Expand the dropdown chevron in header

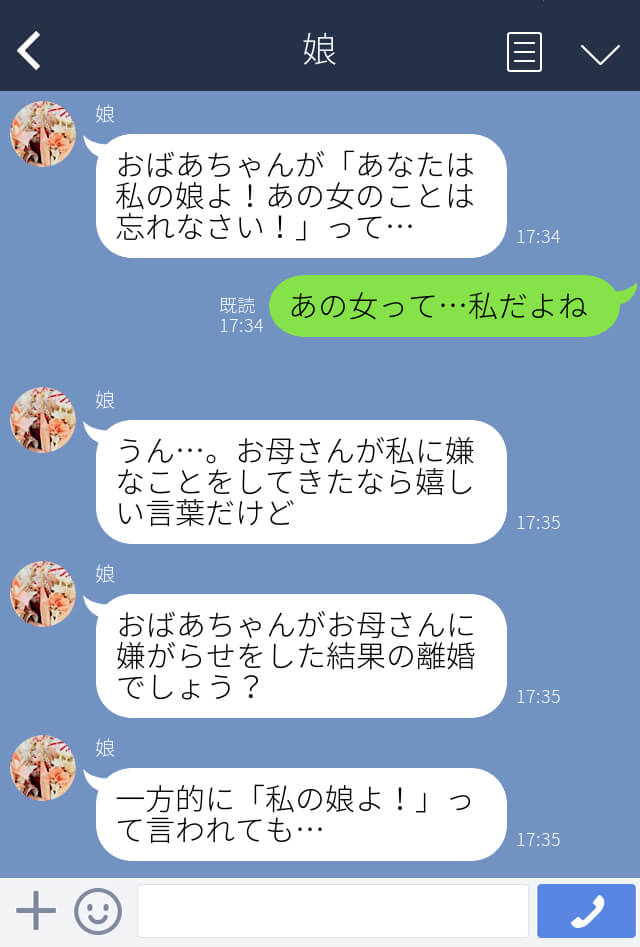[600, 53]
